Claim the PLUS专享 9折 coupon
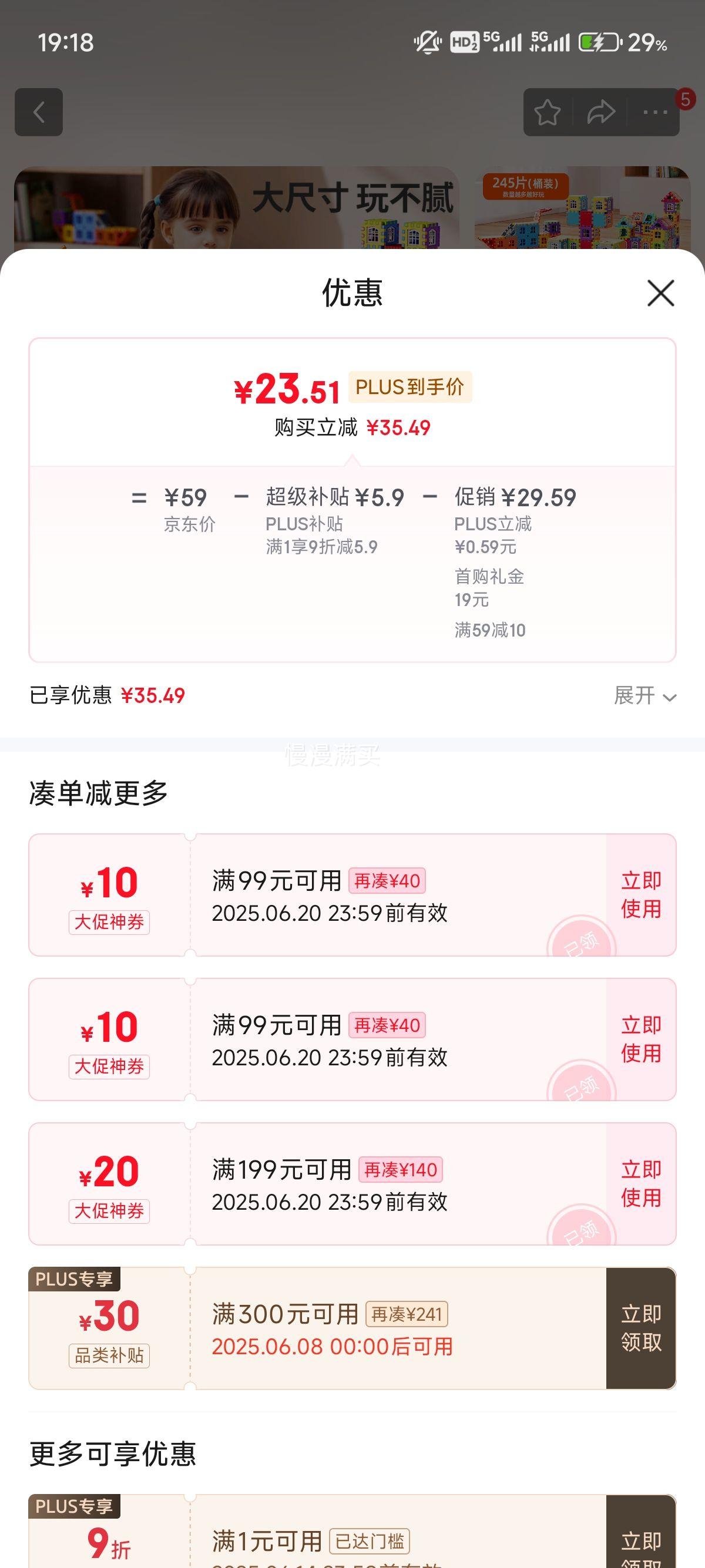This screenshot has width=705, height=1568. point(640,1546)
